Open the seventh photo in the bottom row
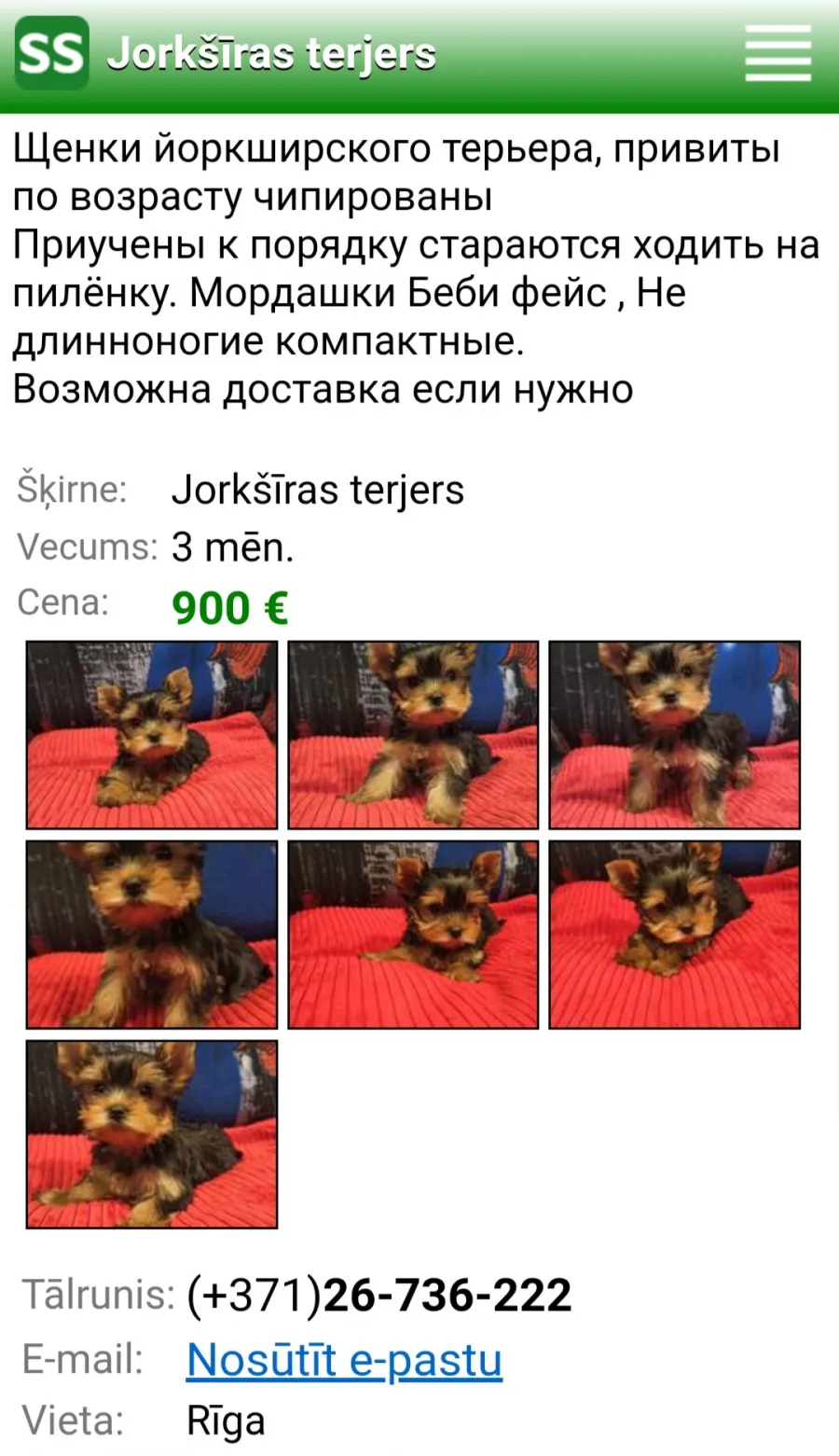This screenshot has height=1456, width=839. coord(152,1134)
